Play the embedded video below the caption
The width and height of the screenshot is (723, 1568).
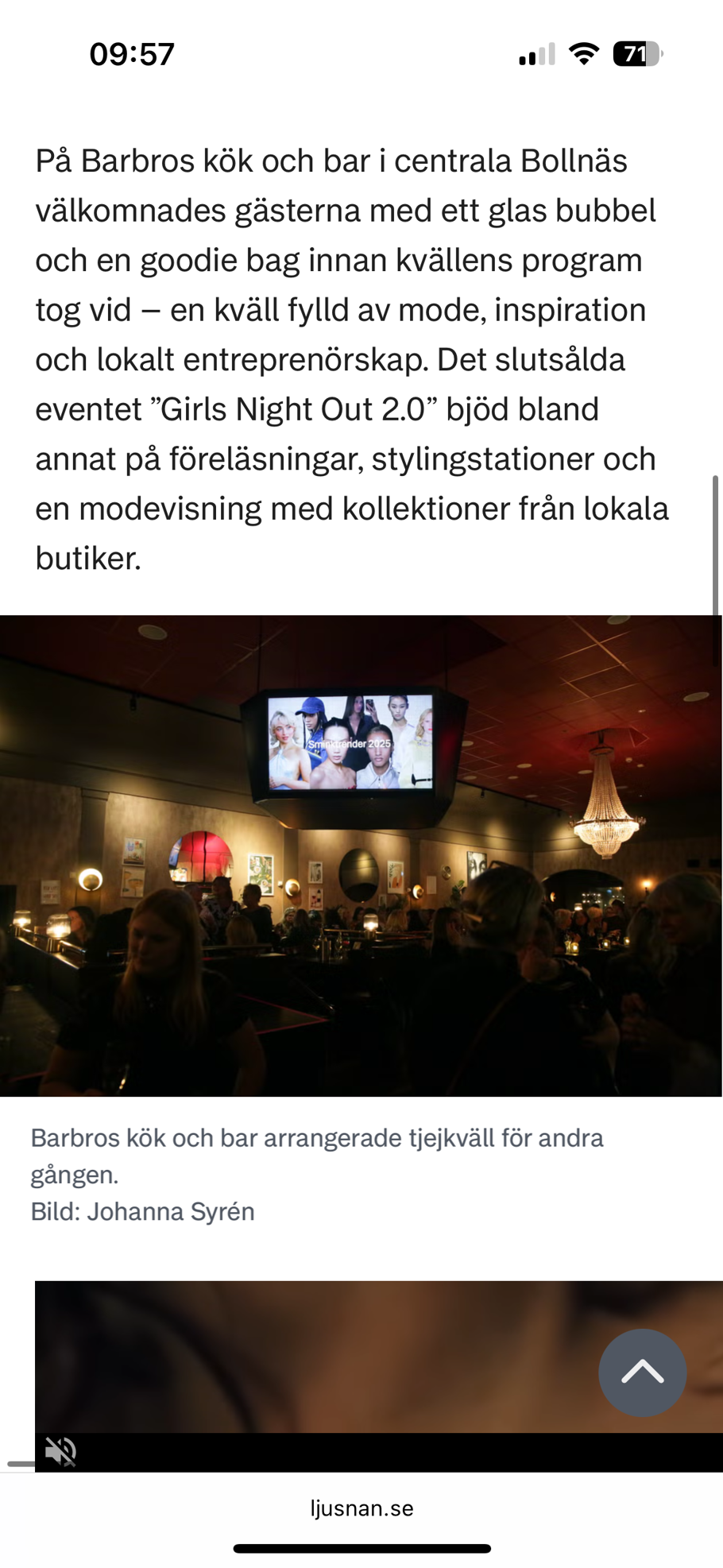[x=318, y=1359]
